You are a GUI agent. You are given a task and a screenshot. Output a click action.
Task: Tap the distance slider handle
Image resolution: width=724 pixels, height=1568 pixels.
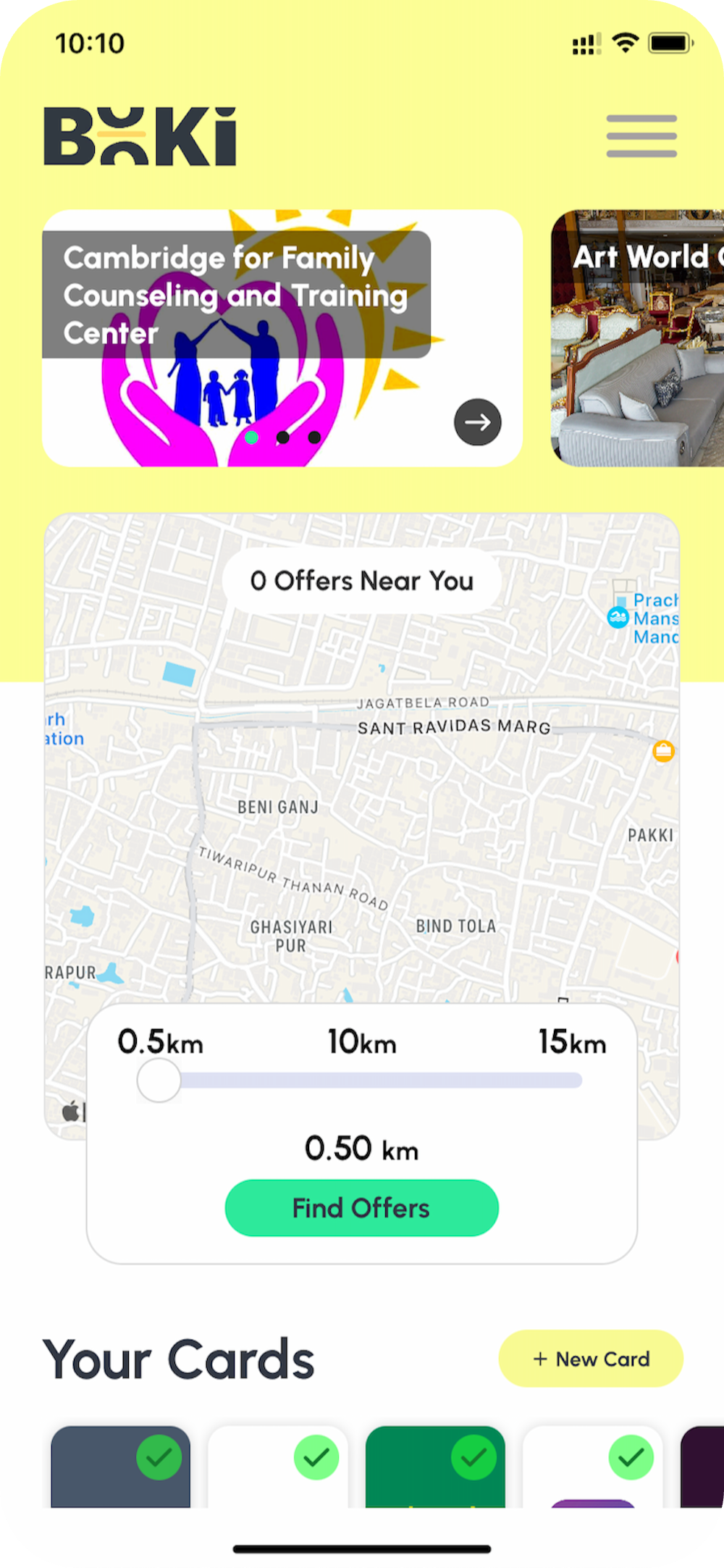coord(159,1081)
